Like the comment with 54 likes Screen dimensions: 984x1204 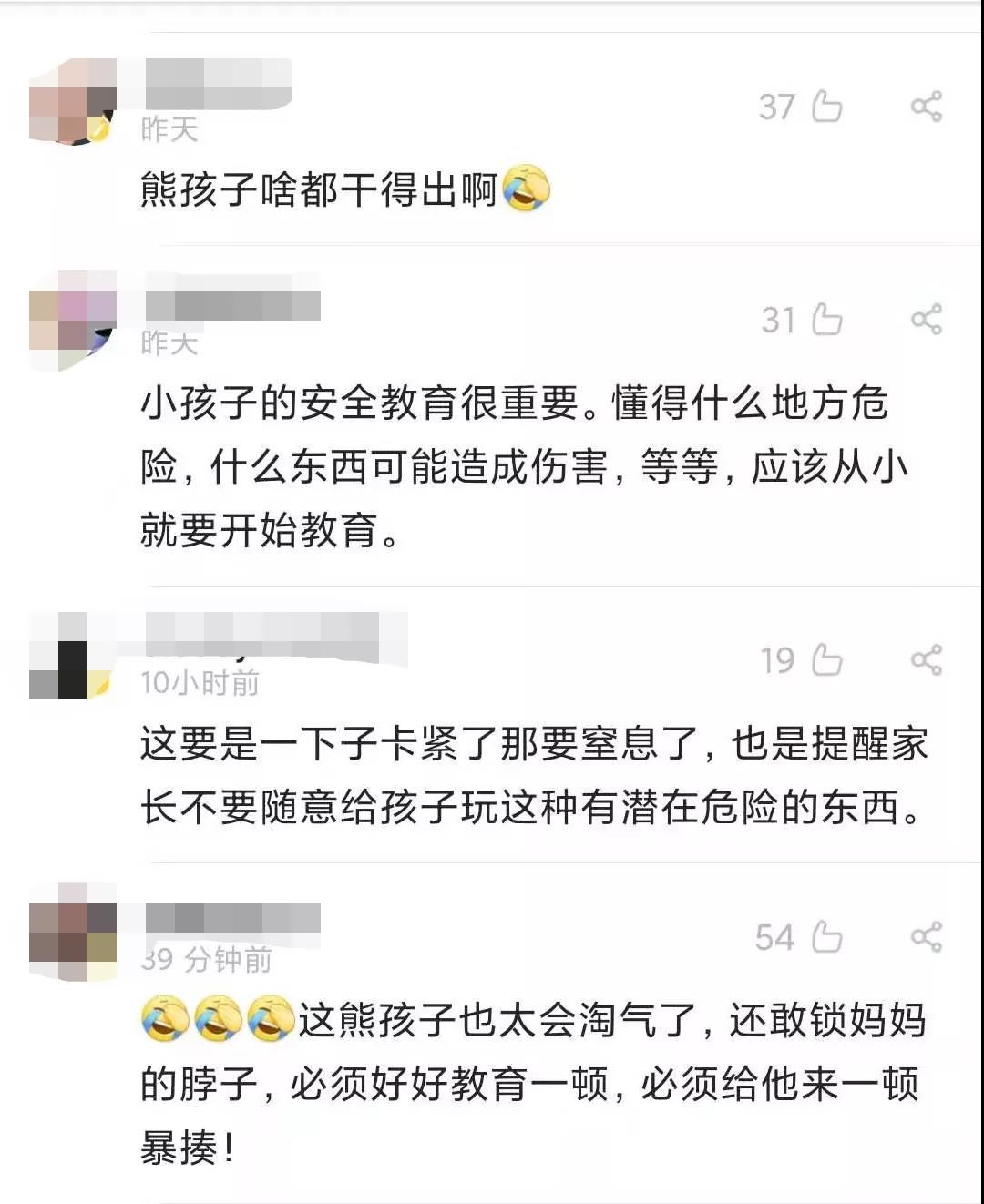tap(826, 937)
